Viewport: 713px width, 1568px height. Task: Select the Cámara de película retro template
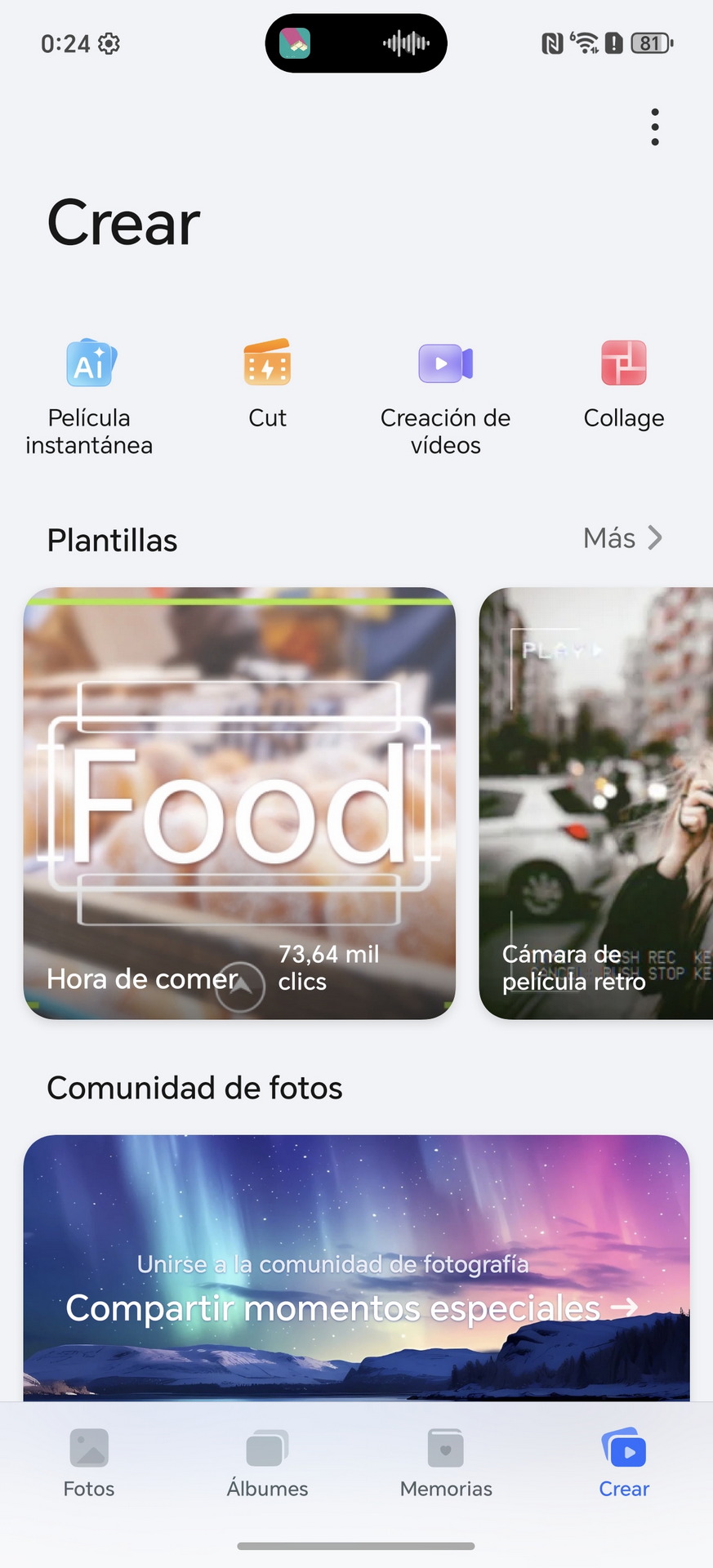(x=596, y=803)
